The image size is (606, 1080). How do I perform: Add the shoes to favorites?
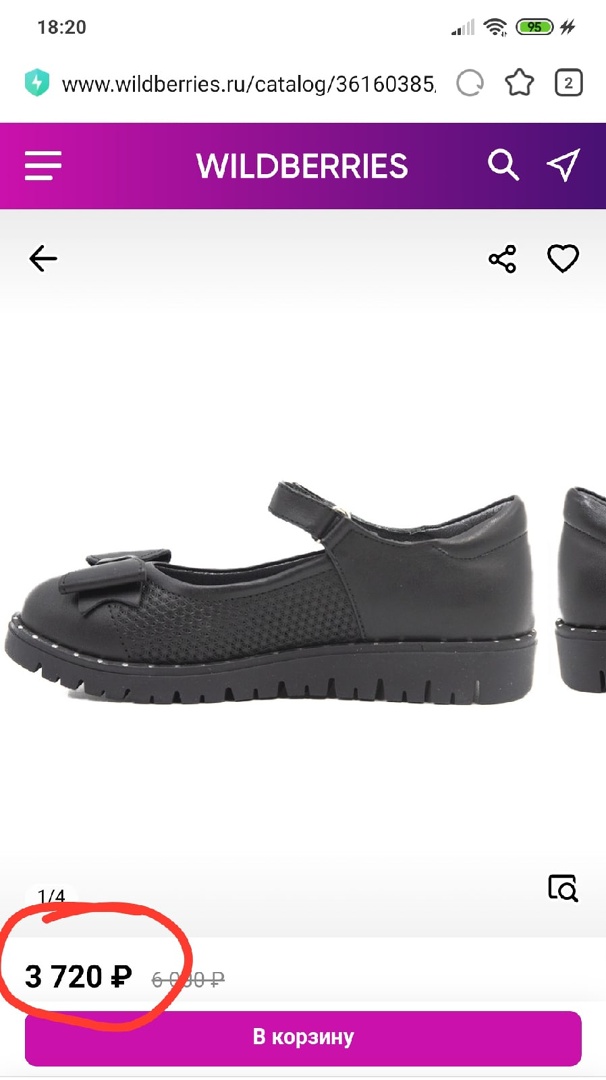563,260
